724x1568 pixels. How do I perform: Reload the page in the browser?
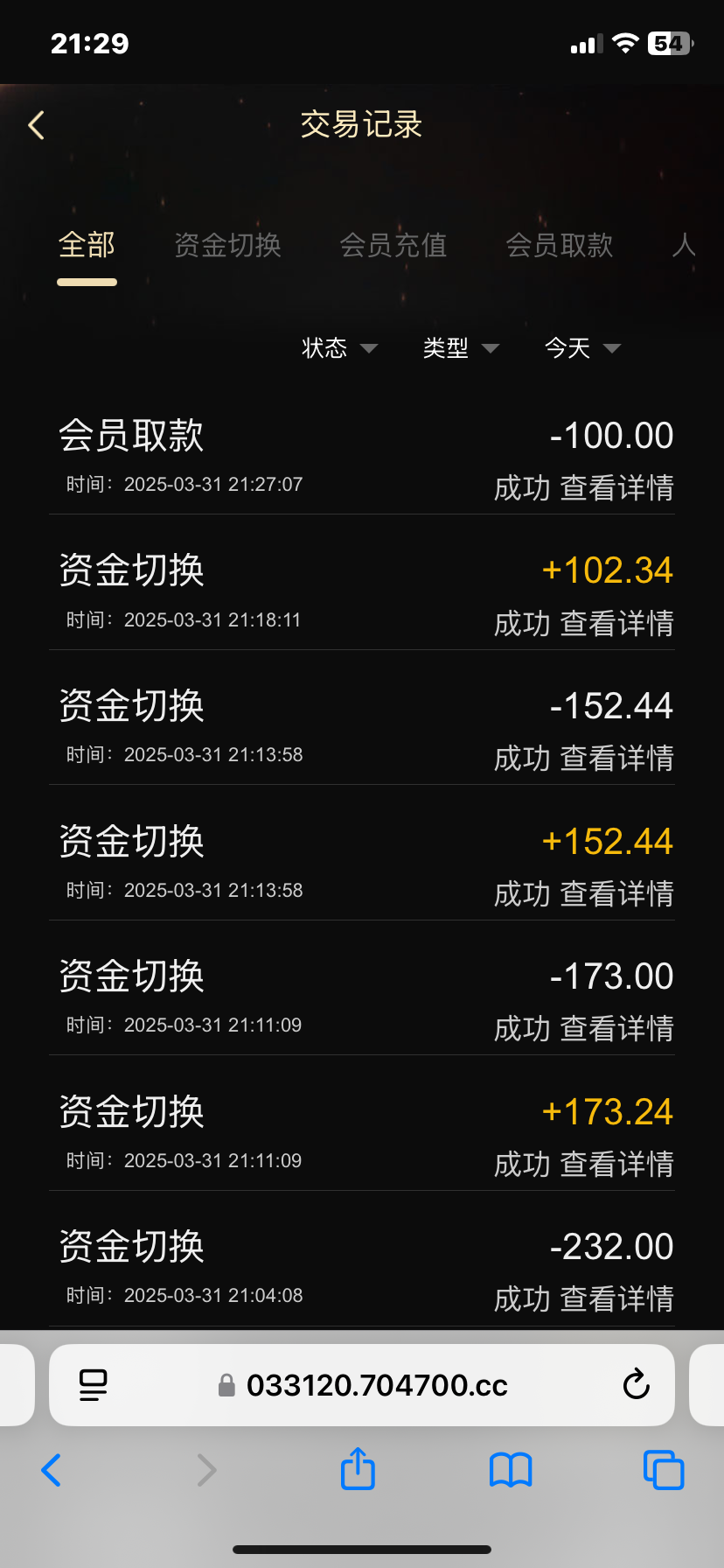(x=636, y=1385)
